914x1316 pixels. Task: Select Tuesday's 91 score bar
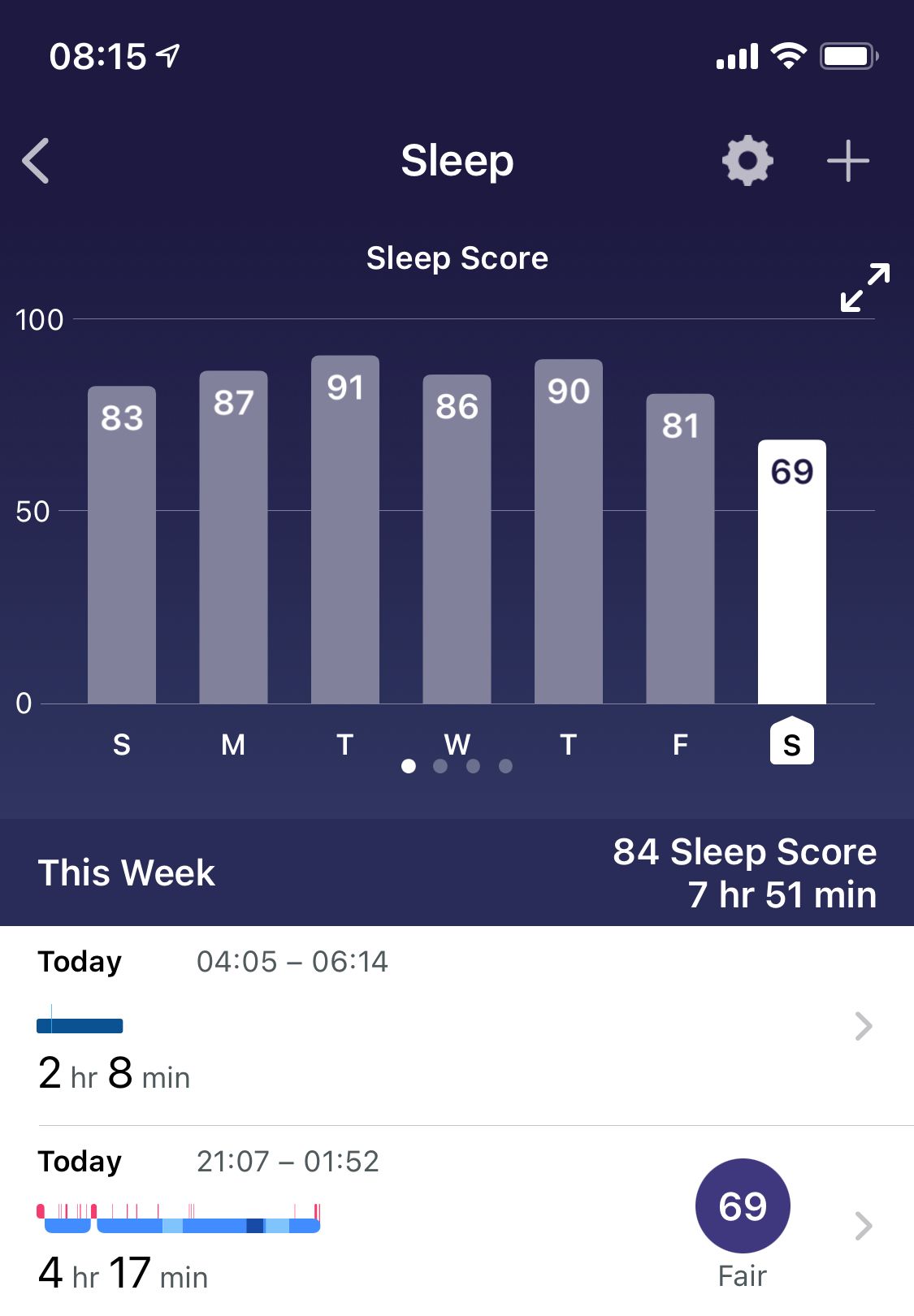[344, 530]
